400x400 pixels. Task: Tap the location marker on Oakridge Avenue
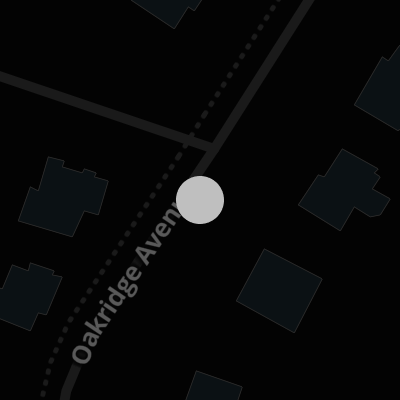tap(200, 200)
